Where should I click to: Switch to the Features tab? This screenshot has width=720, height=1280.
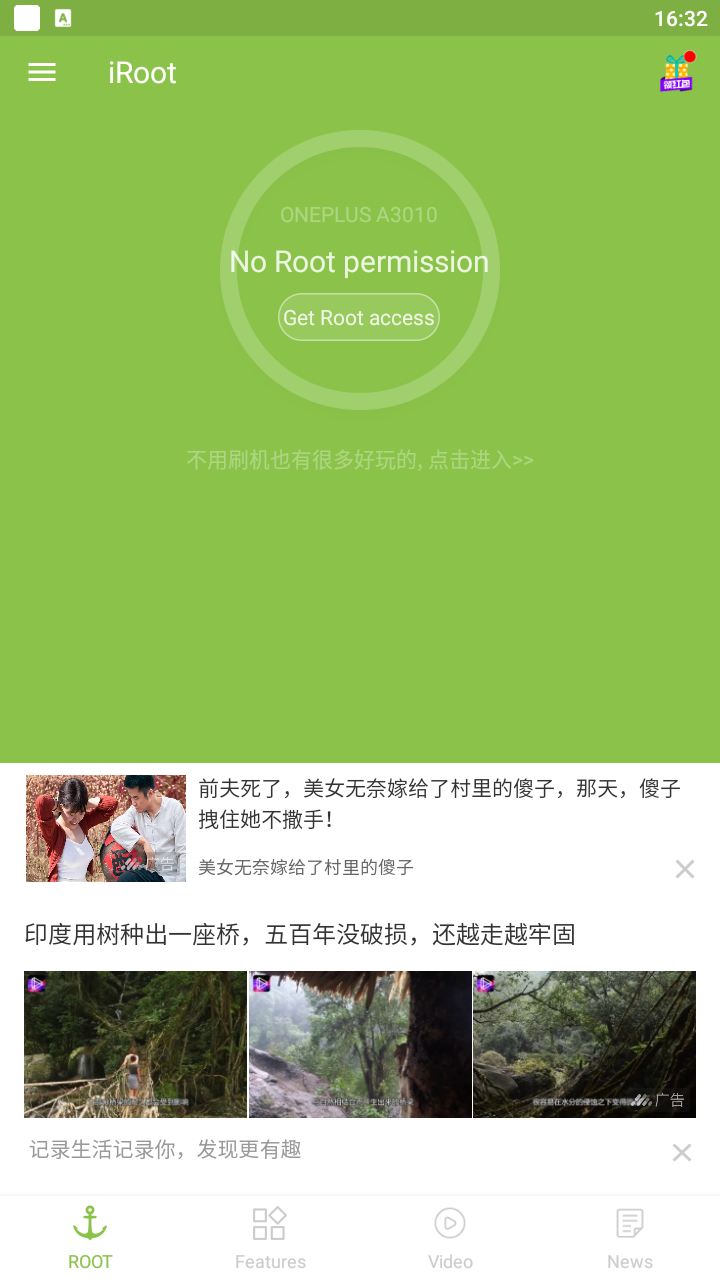270,1238
